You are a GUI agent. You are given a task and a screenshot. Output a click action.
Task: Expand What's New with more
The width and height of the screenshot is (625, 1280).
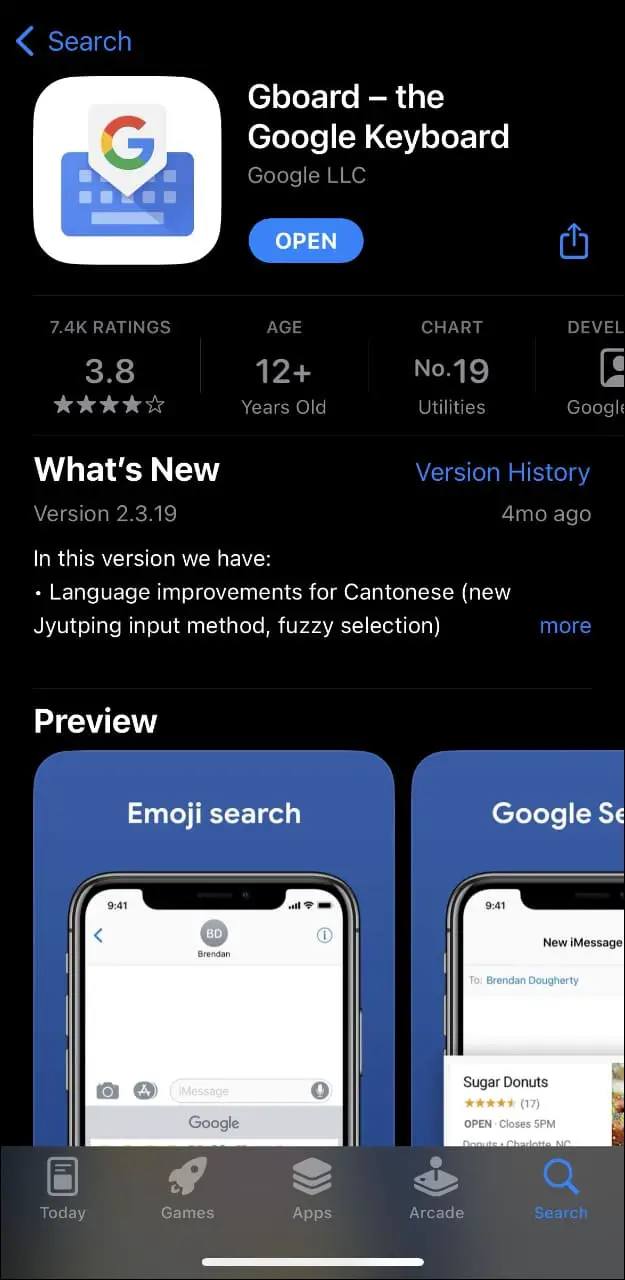pos(565,626)
